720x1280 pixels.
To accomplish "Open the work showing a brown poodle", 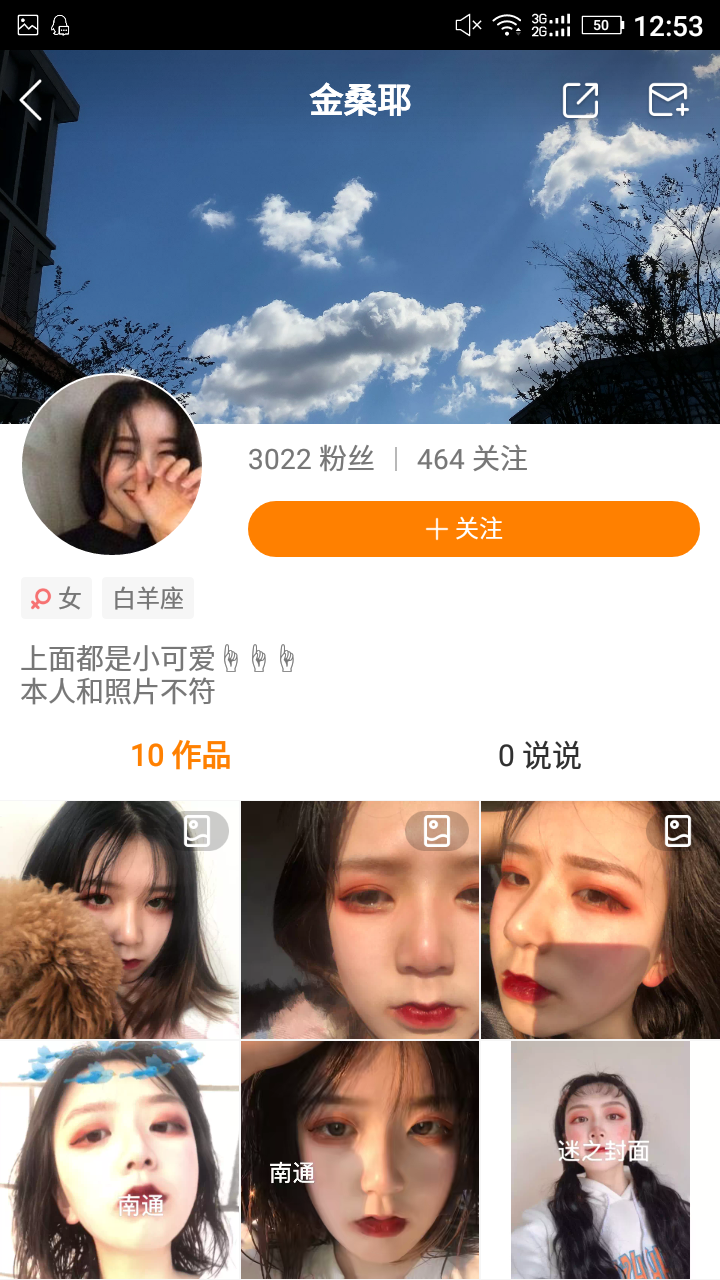I will point(119,919).
